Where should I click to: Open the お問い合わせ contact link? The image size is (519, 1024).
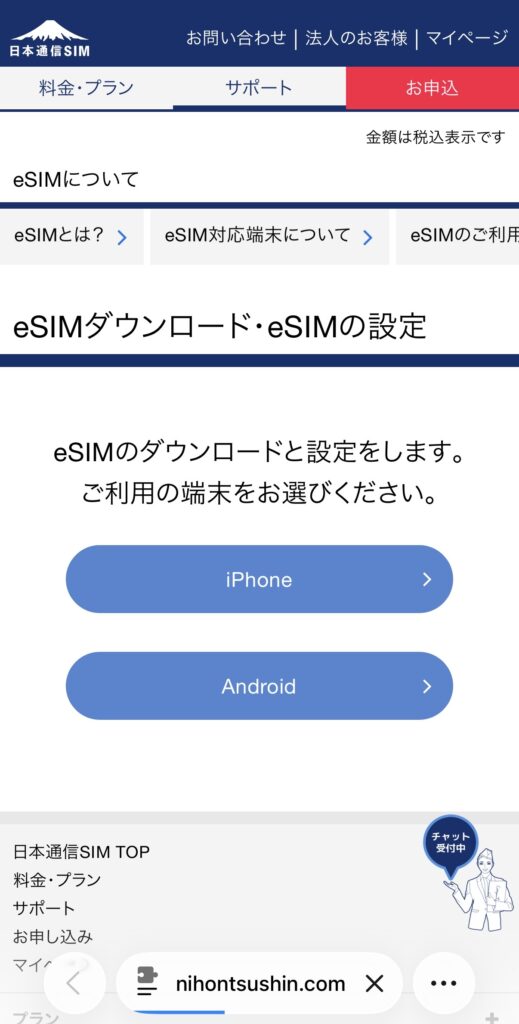[236, 38]
